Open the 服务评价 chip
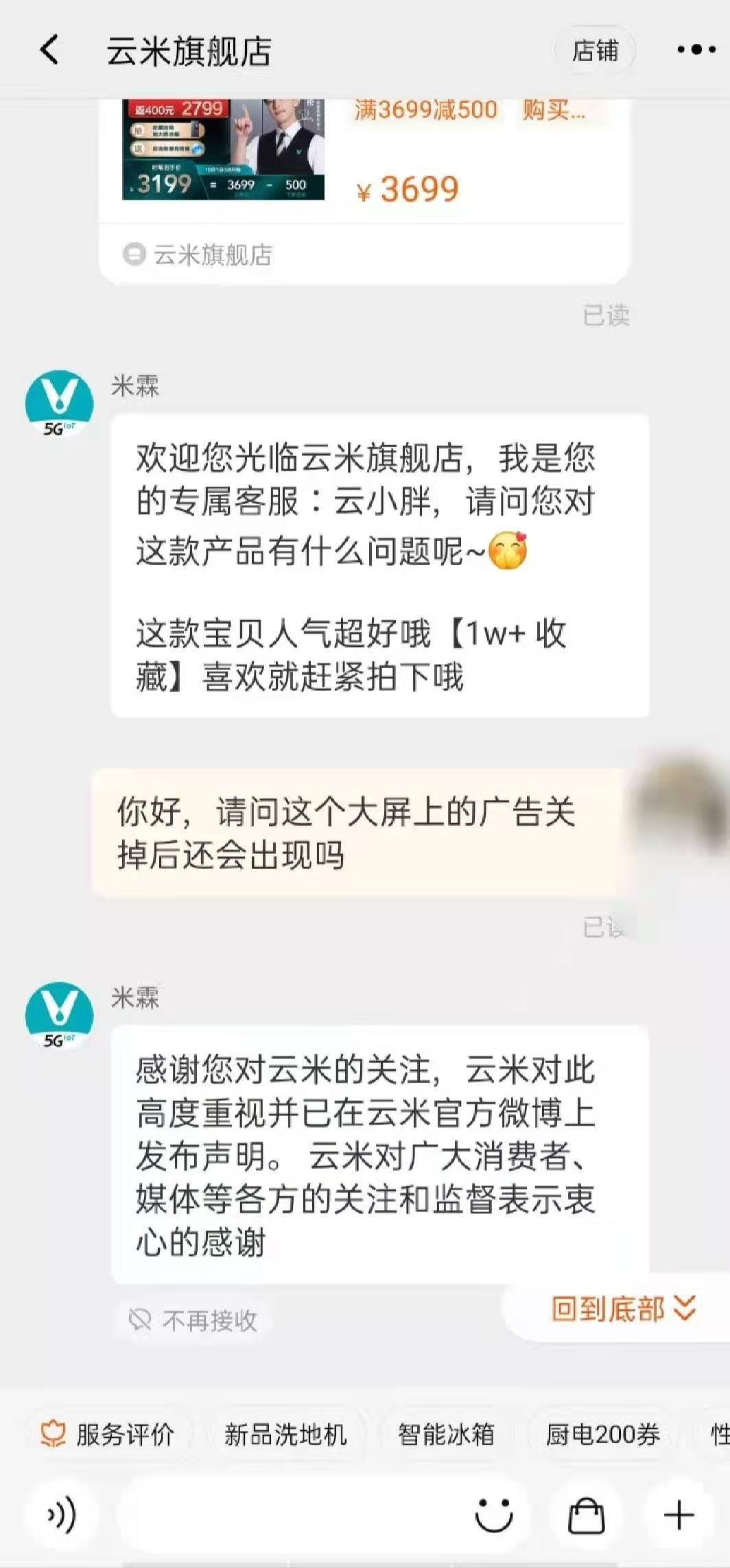The height and width of the screenshot is (1568, 730). click(108, 1434)
